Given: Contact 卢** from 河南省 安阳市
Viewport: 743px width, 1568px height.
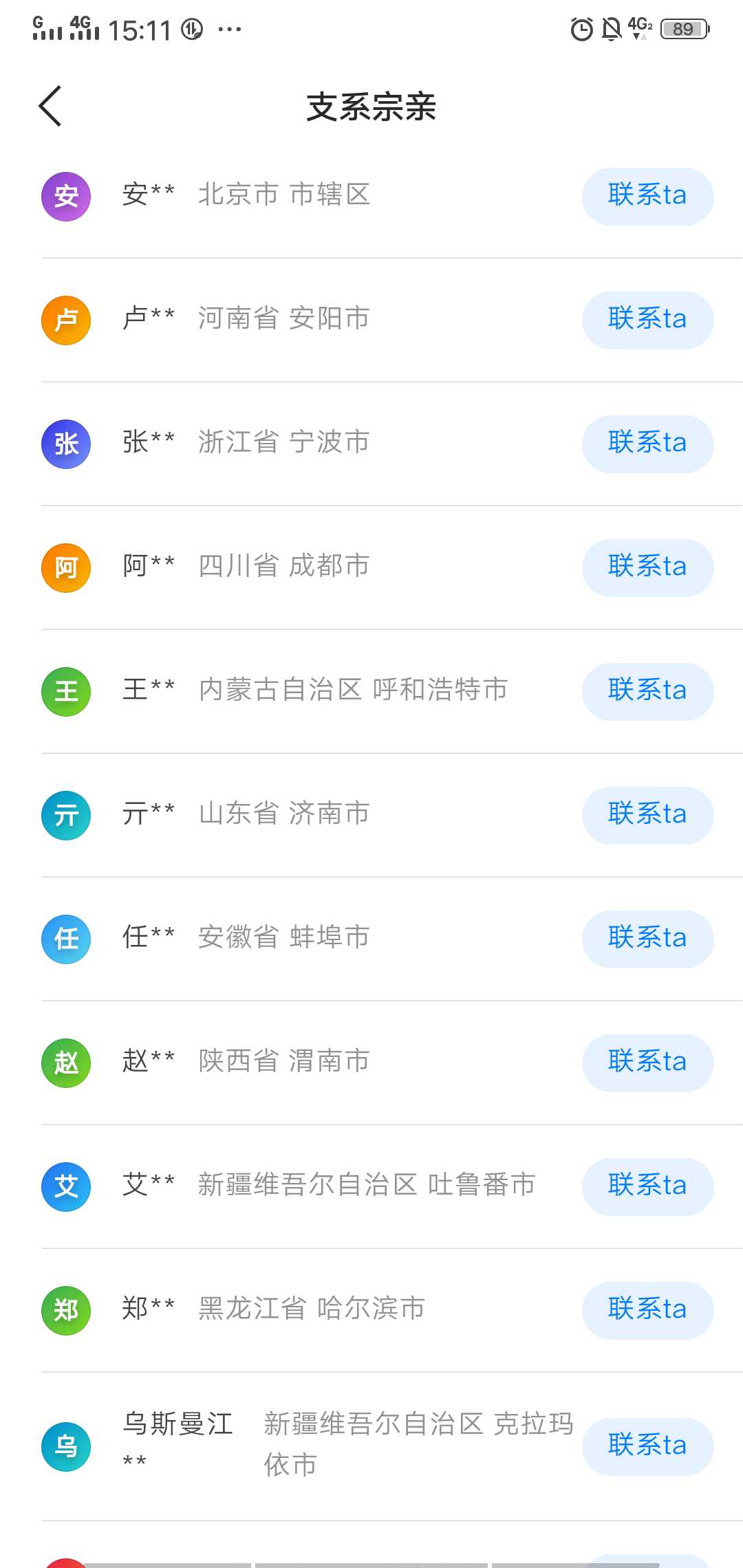Looking at the screenshot, I should click(647, 320).
